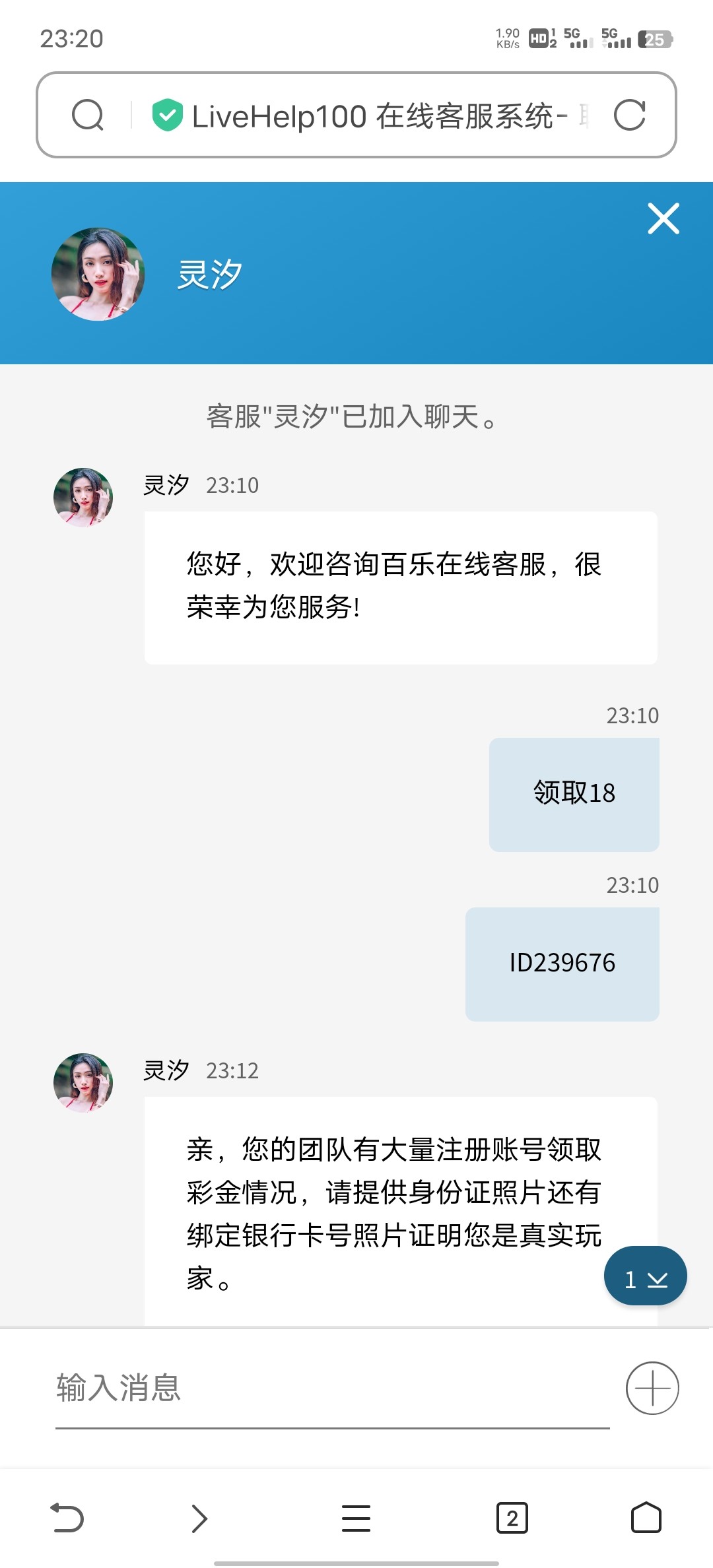Viewport: 713px width, 1568px height.
Task: Go forward in the browser
Action: [x=199, y=1518]
